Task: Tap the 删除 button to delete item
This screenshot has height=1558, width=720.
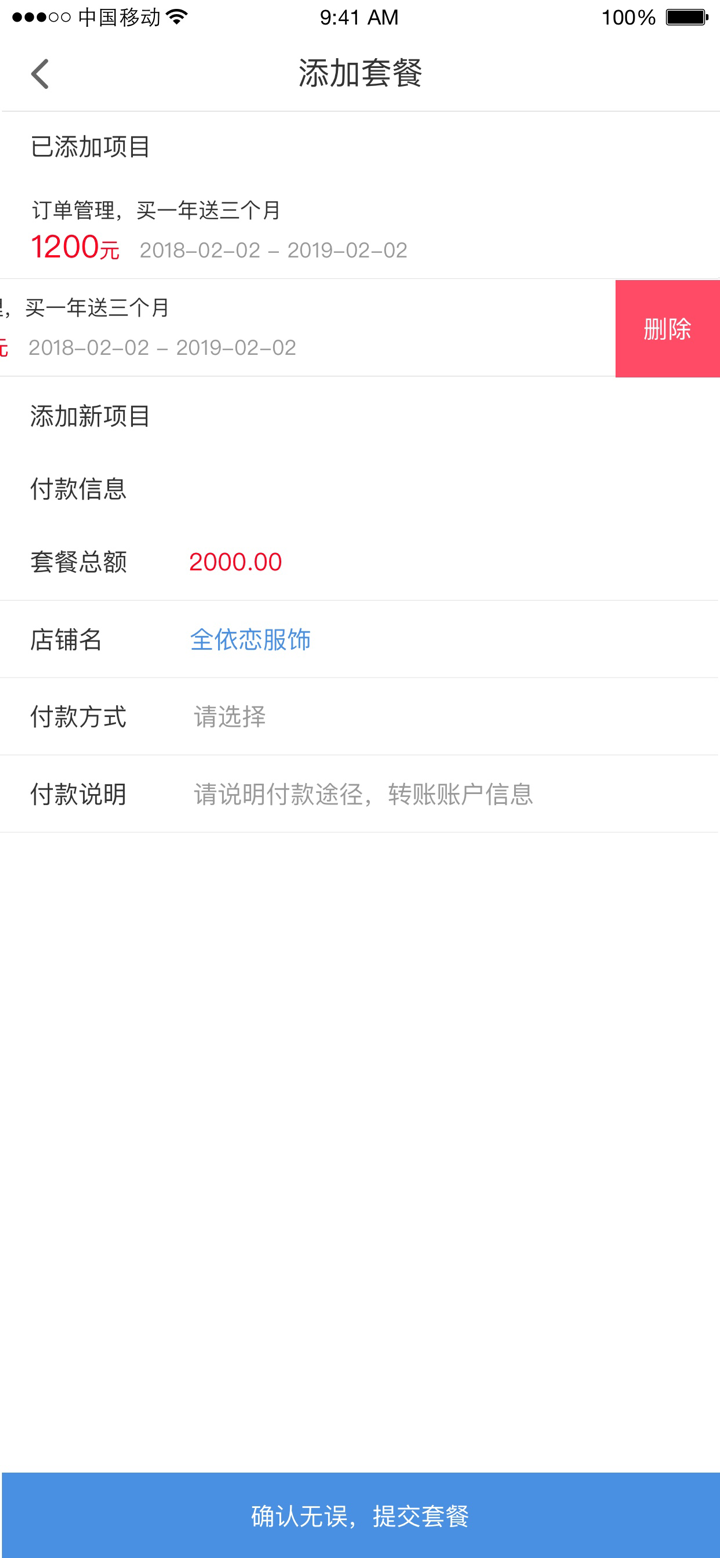Action: (x=668, y=328)
